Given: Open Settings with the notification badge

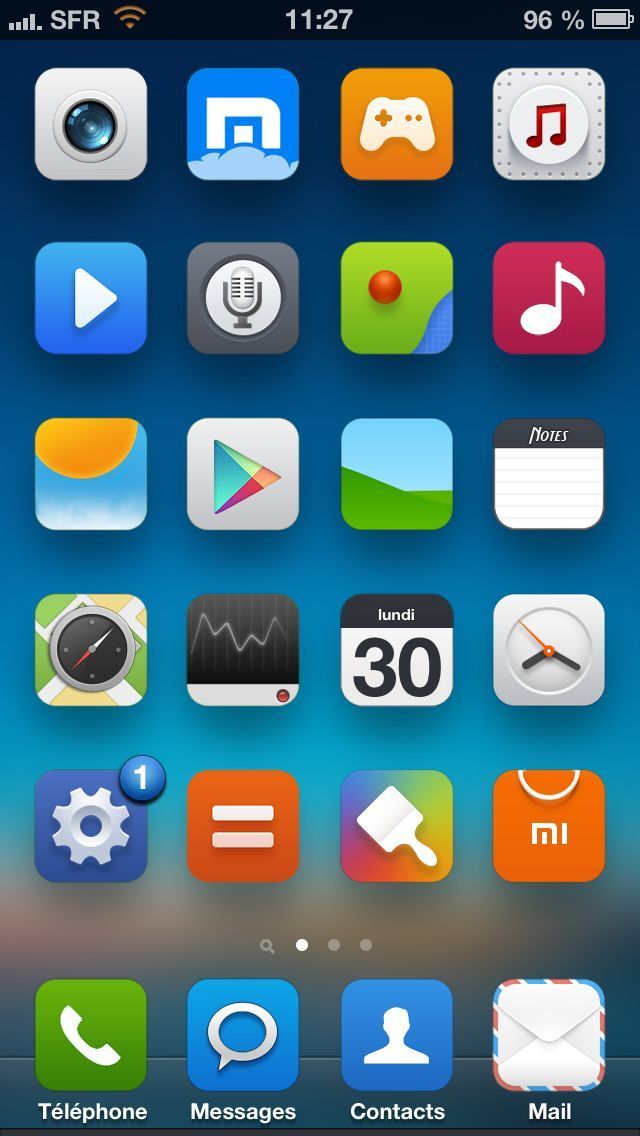Looking at the screenshot, I should point(91,826).
